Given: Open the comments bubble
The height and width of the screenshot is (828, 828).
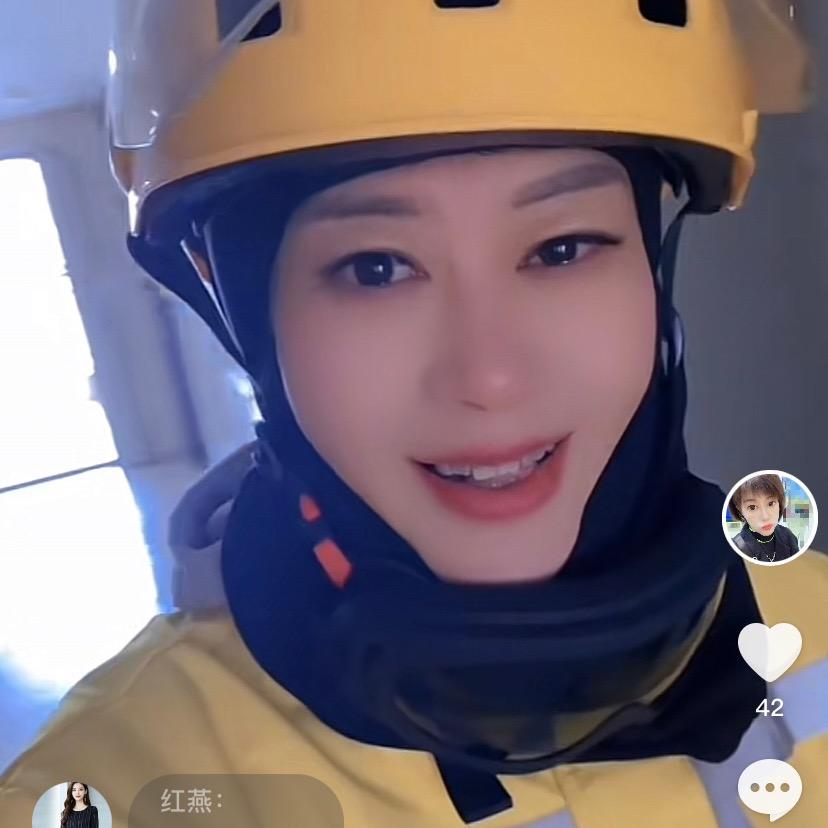Looking at the screenshot, I should [x=769, y=790].
